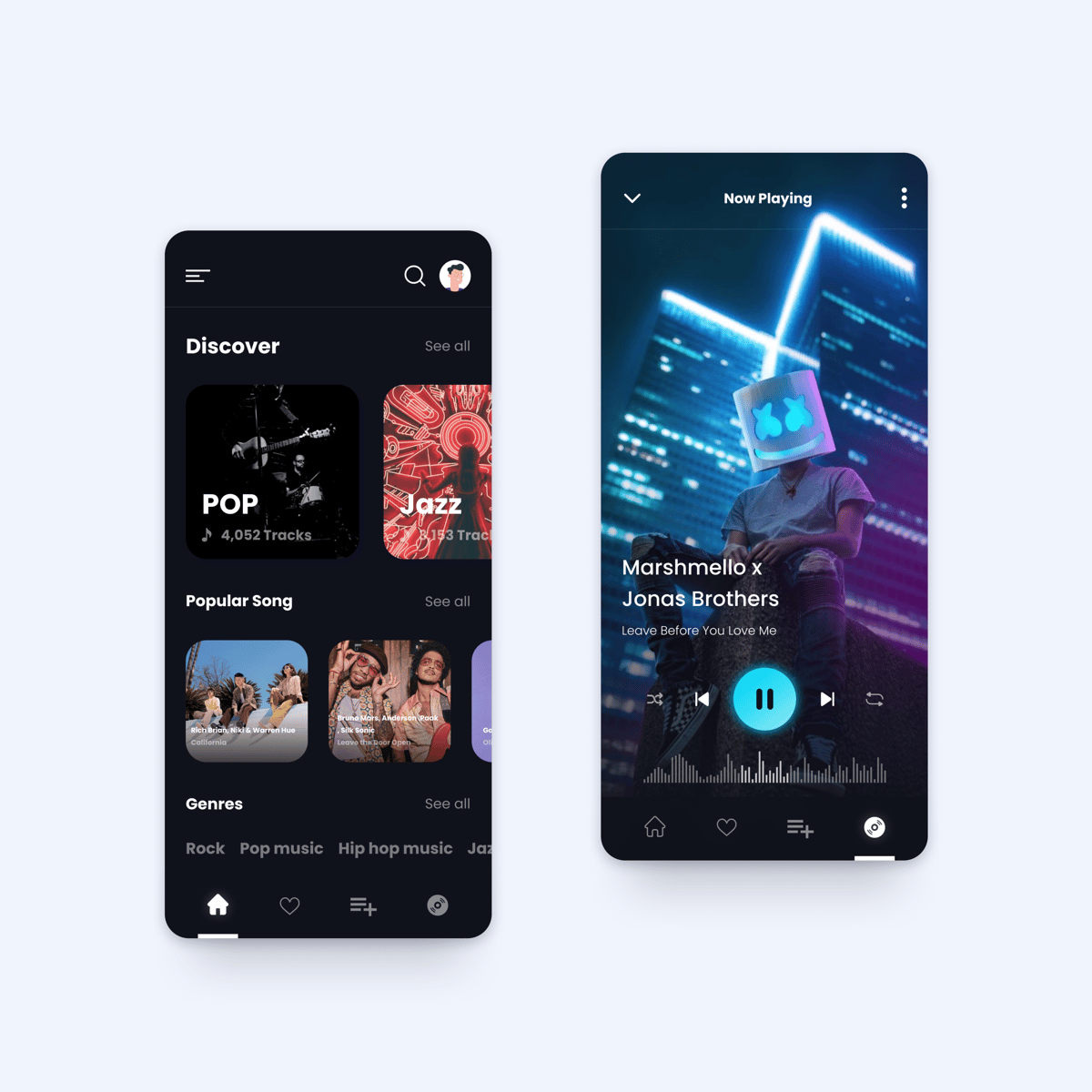The image size is (1092, 1092).
Task: Go back to the previous track
Action: point(702,699)
